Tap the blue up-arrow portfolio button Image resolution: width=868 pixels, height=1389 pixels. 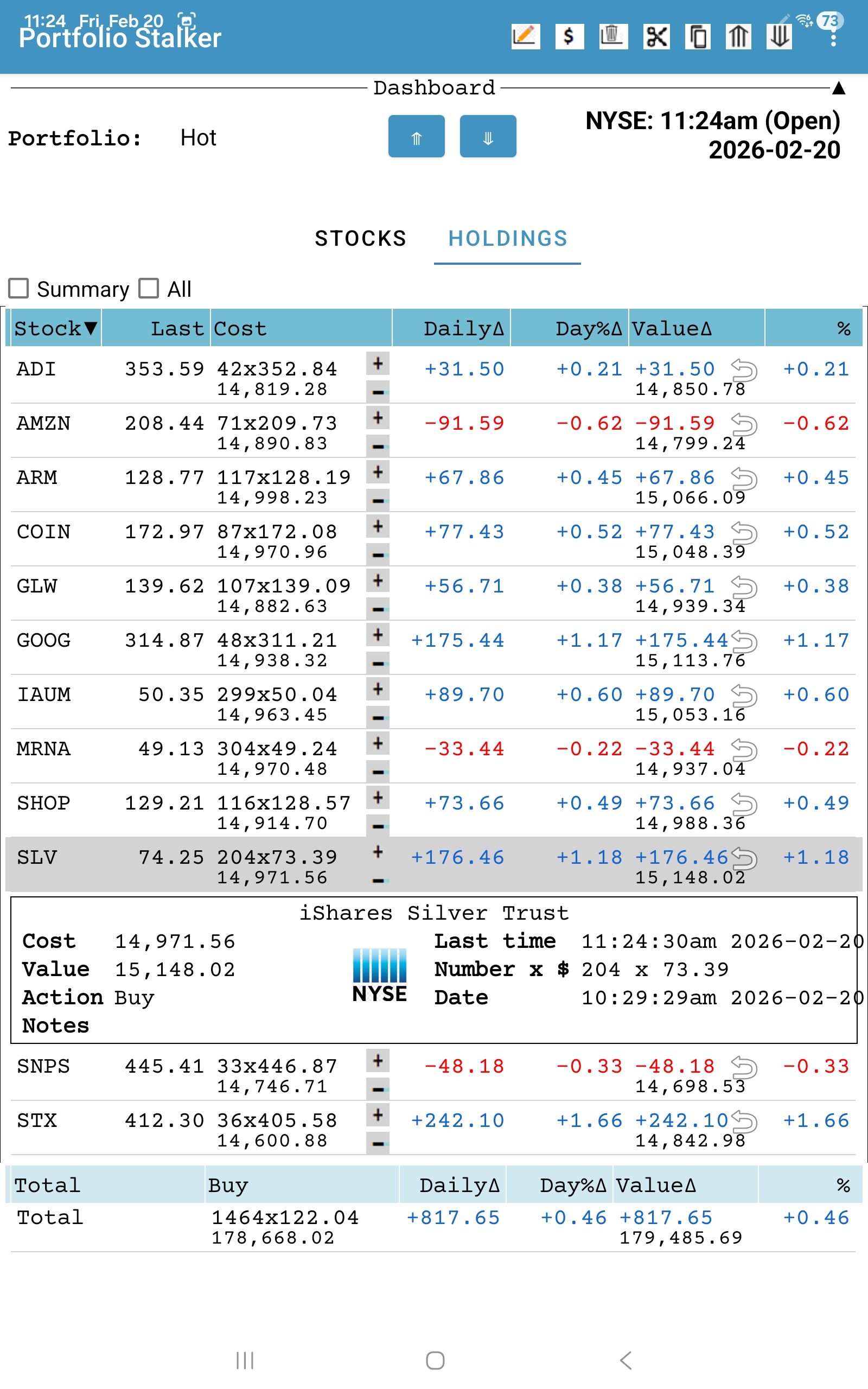pyautogui.click(x=416, y=137)
